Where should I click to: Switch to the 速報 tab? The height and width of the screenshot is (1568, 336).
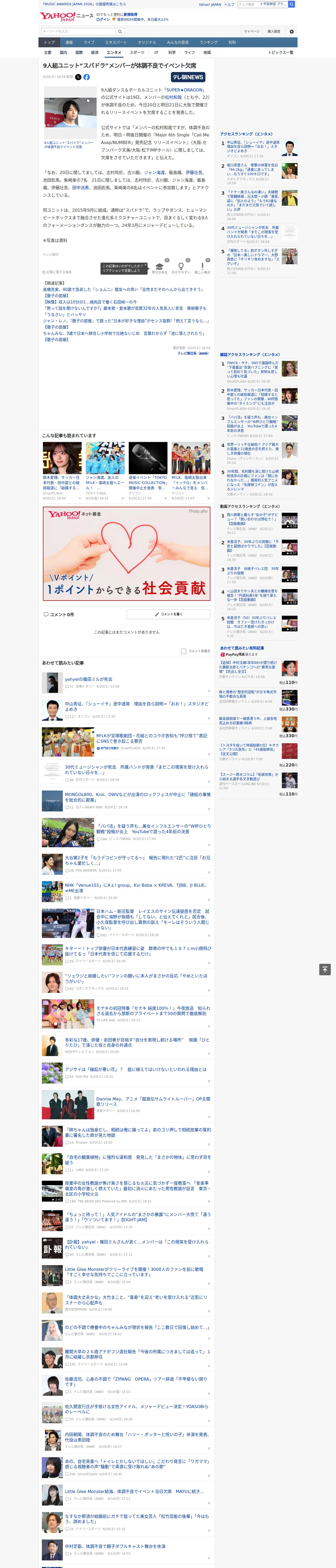[x=69, y=43]
